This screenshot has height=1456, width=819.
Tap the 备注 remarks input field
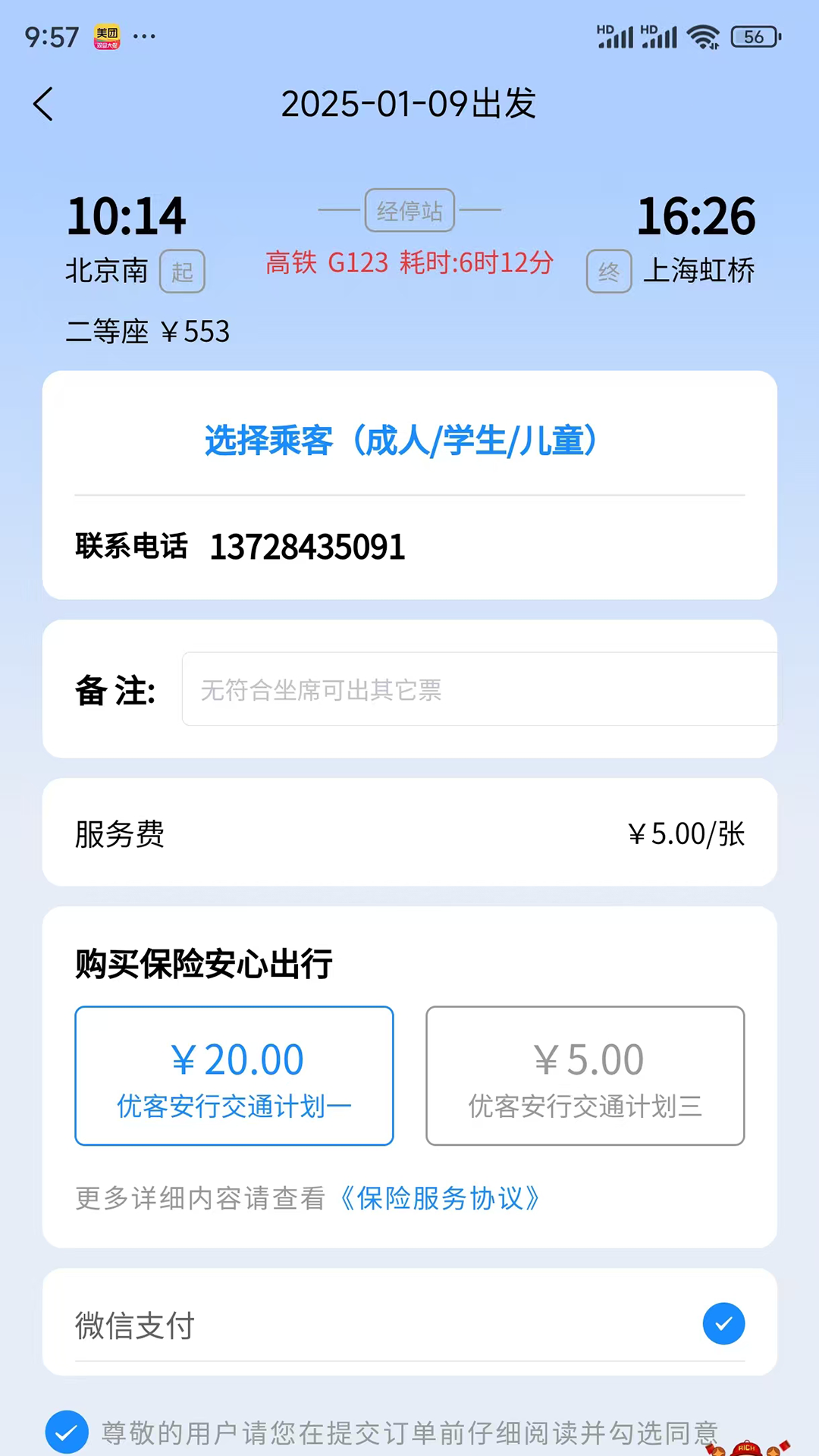(x=479, y=689)
